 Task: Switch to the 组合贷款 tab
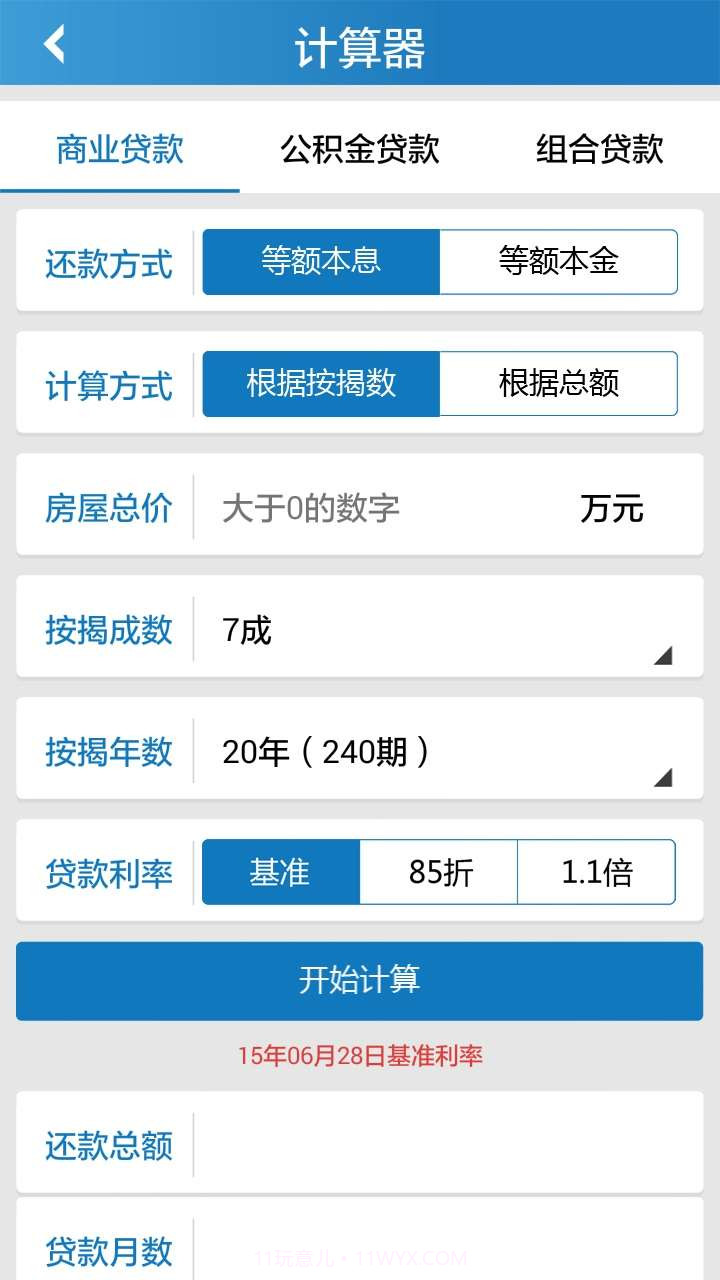tap(601, 150)
